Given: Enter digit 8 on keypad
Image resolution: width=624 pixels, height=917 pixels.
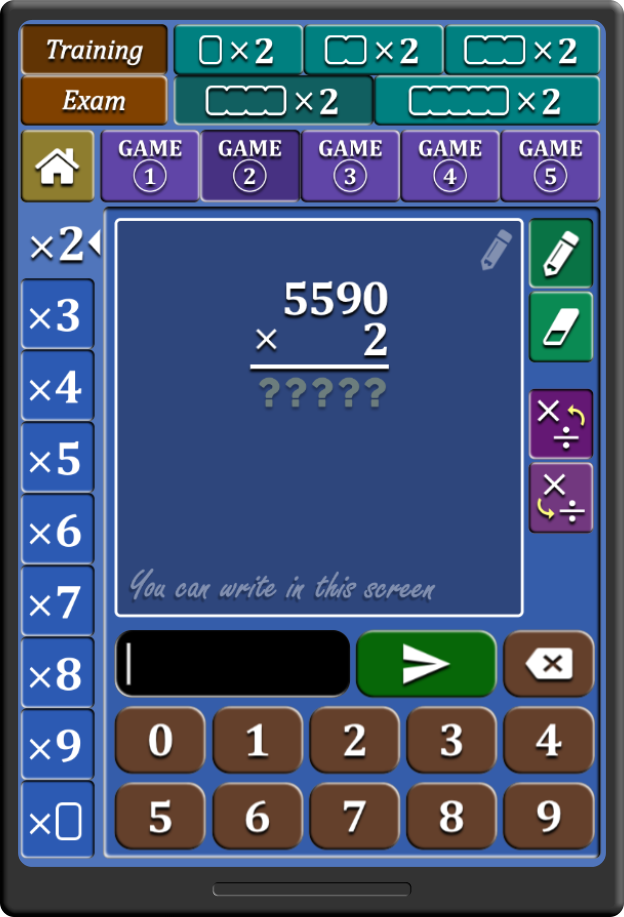Looking at the screenshot, I should coord(451,817).
